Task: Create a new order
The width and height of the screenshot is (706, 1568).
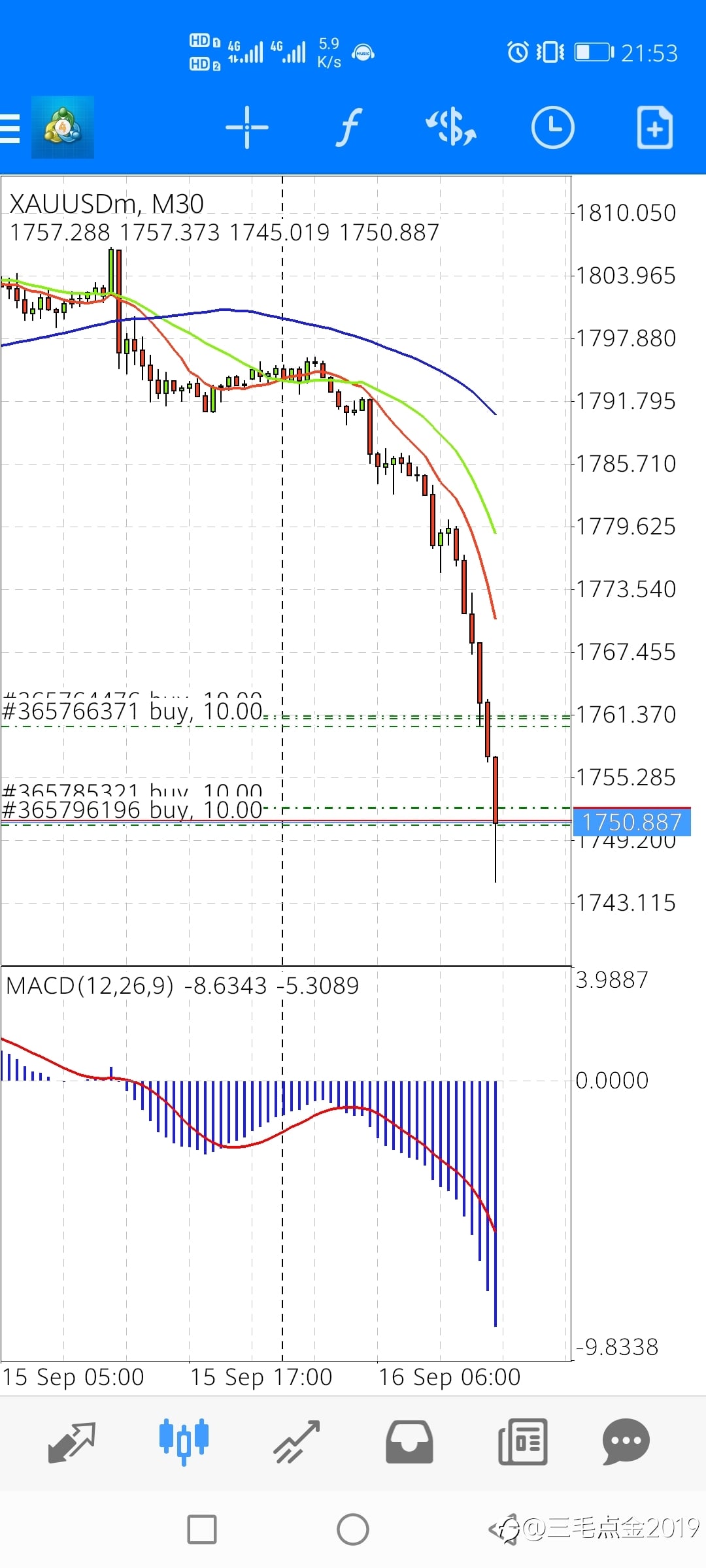Action: (655, 127)
